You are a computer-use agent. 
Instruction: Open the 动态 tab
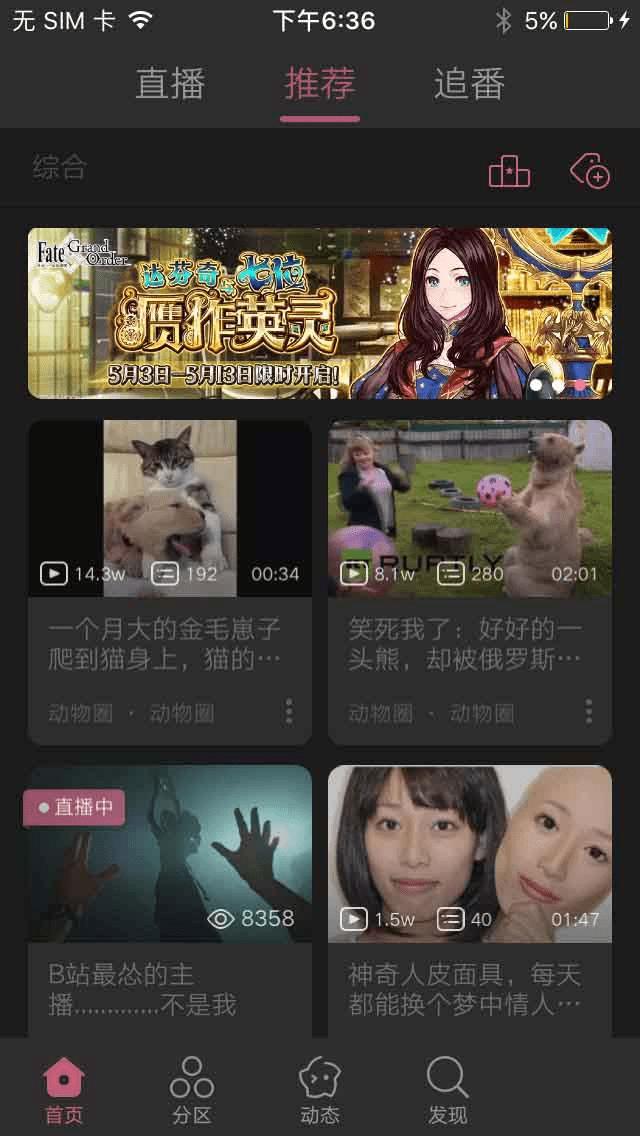(320, 1090)
